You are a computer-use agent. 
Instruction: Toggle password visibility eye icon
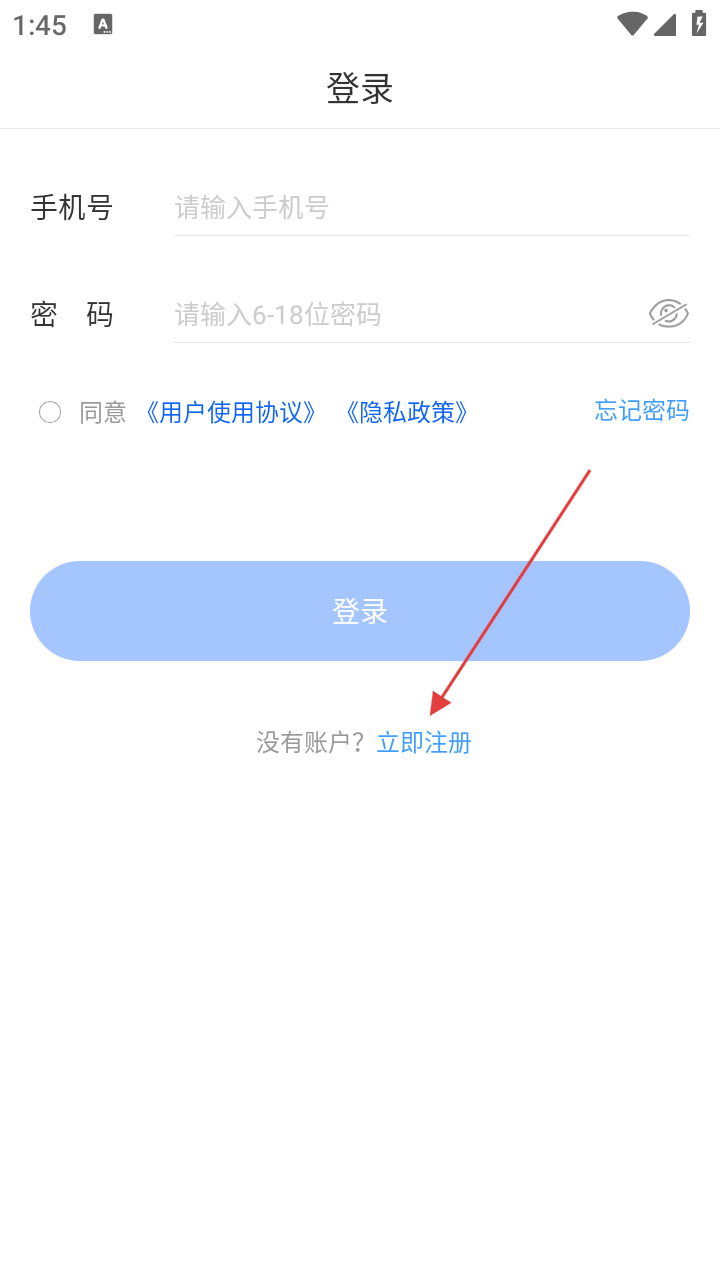668,314
